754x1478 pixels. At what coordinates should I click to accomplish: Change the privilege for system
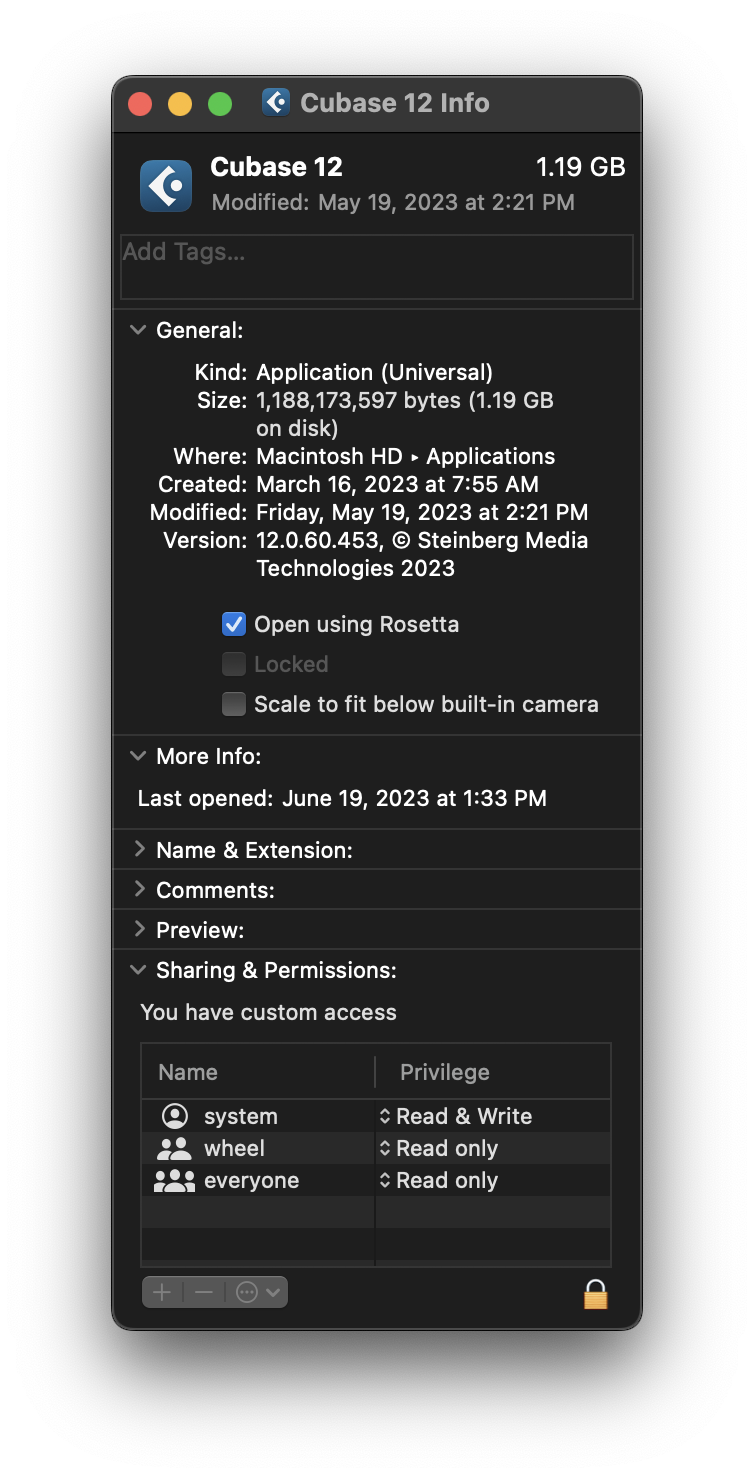click(x=455, y=1116)
